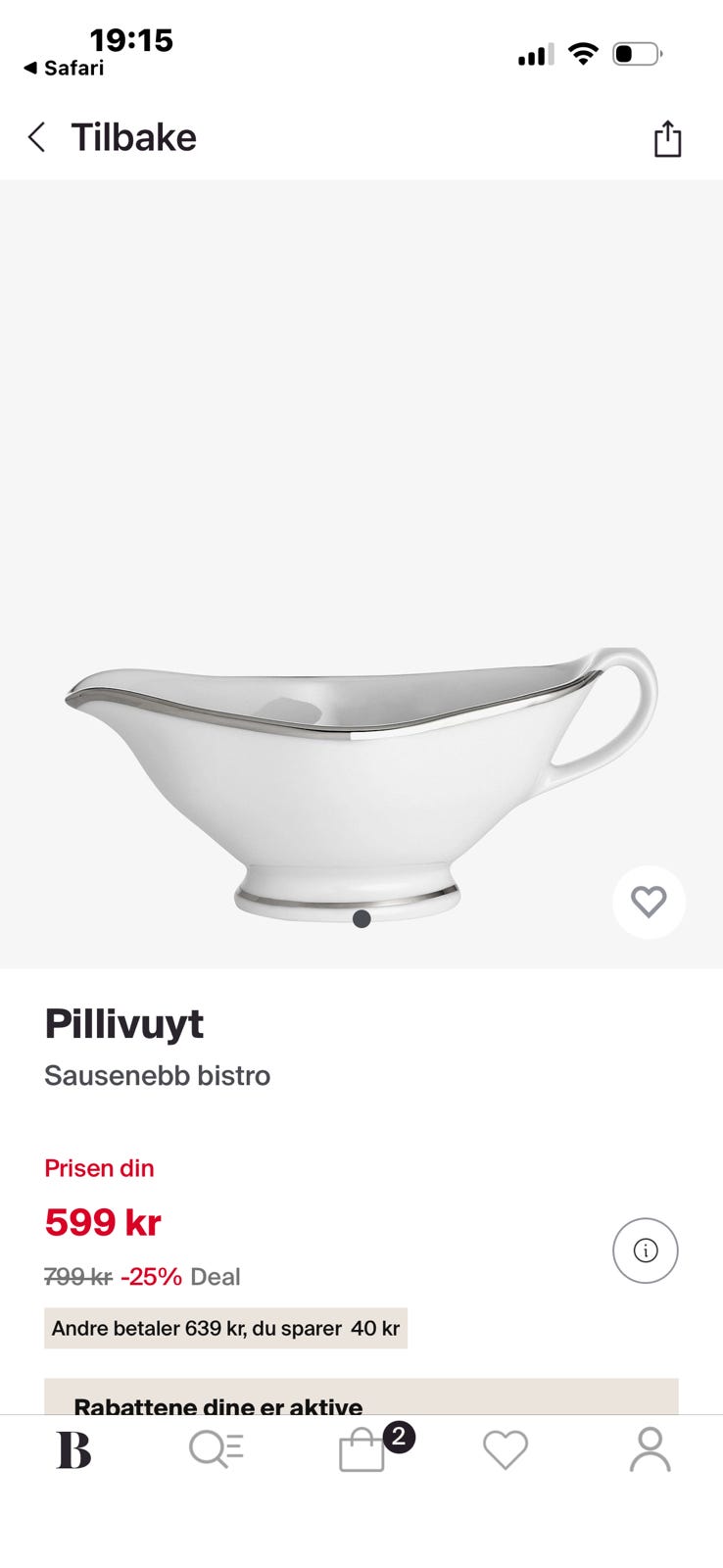The height and width of the screenshot is (1568, 723).
Task: Open the shopping bag with 2 items
Action: coord(361,1448)
